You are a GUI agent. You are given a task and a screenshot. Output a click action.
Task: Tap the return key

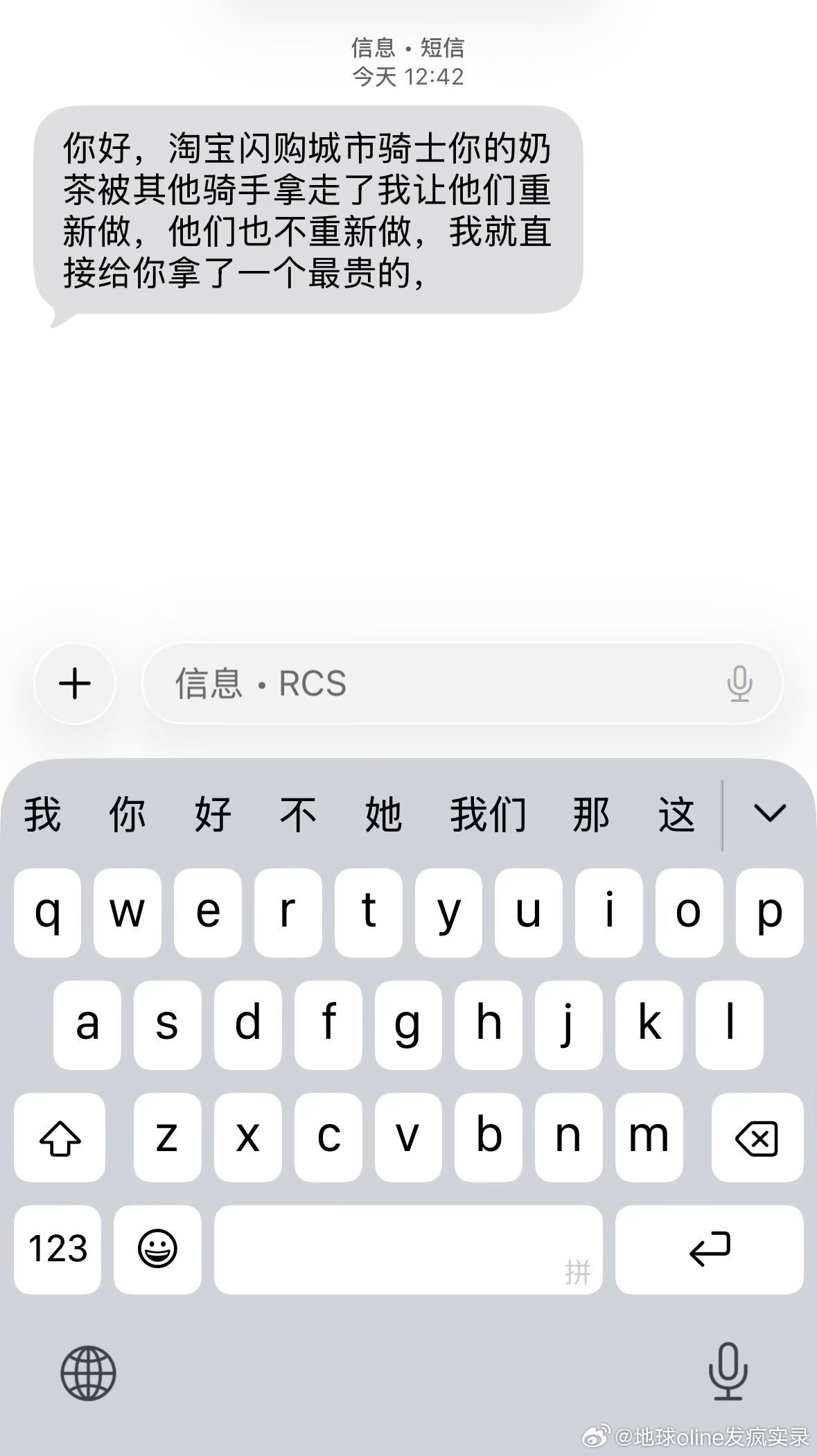tap(709, 1249)
